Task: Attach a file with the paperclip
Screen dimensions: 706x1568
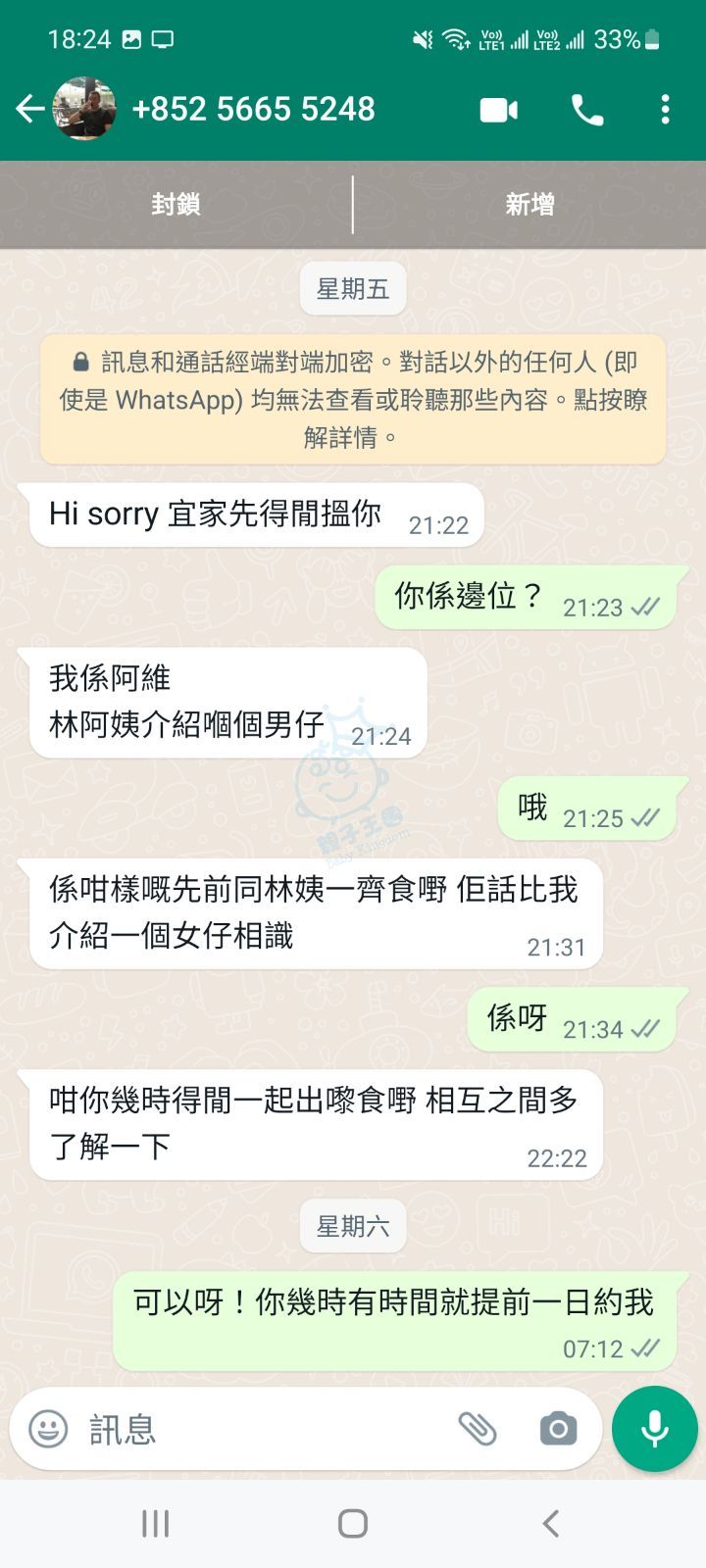Action: coord(478,1429)
